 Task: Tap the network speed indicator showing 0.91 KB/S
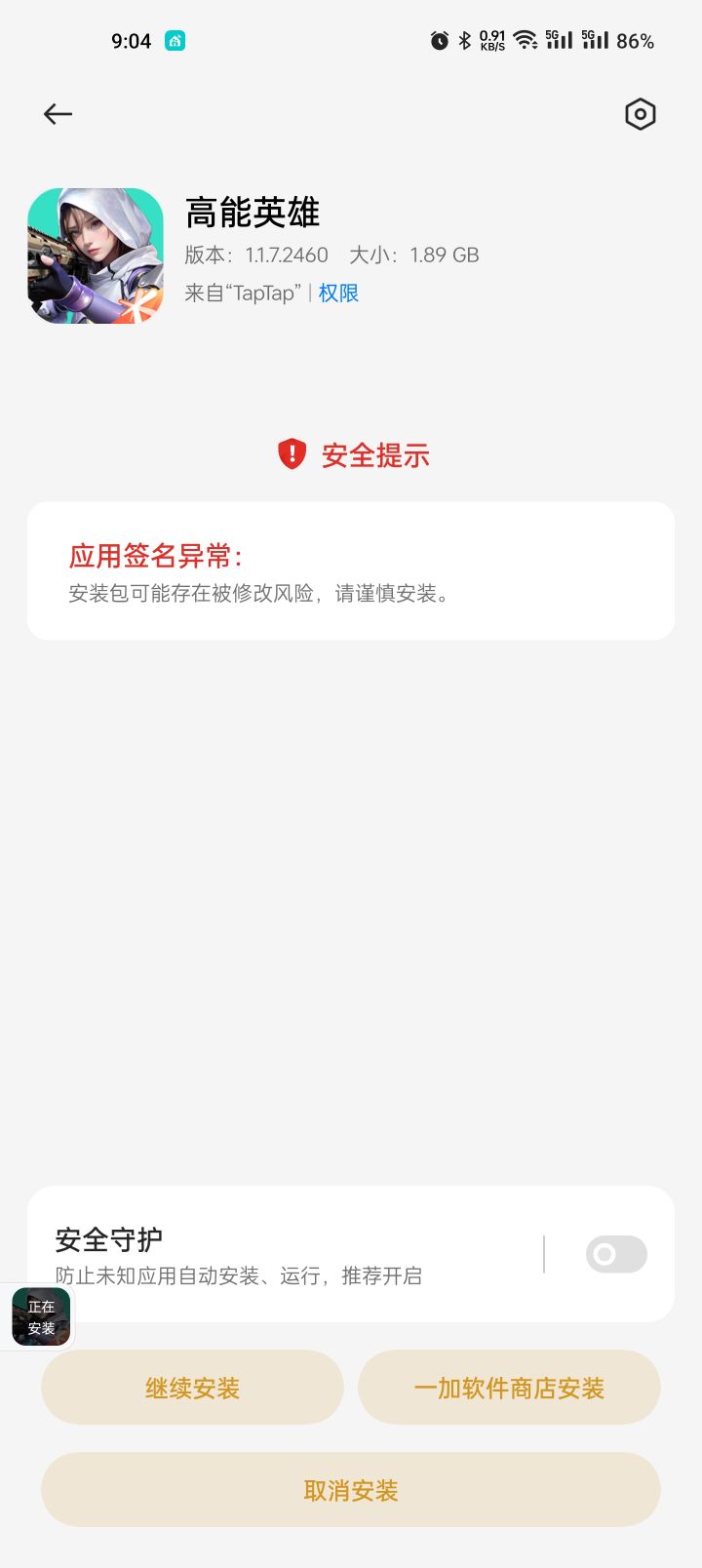491,40
